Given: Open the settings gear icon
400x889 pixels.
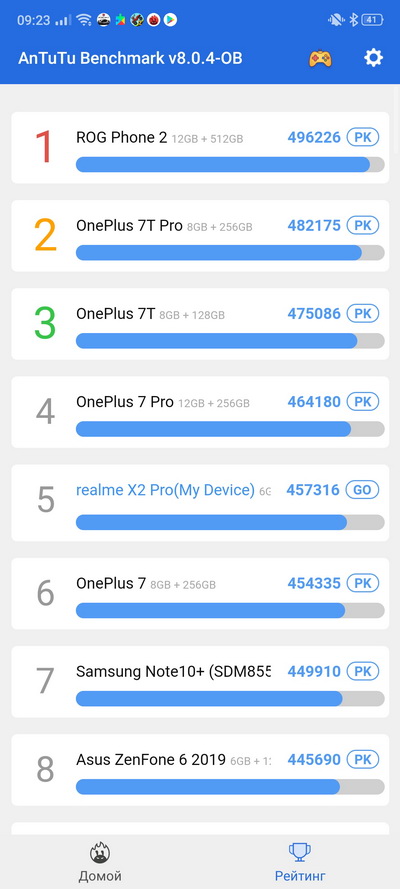Looking at the screenshot, I should pos(373,58).
